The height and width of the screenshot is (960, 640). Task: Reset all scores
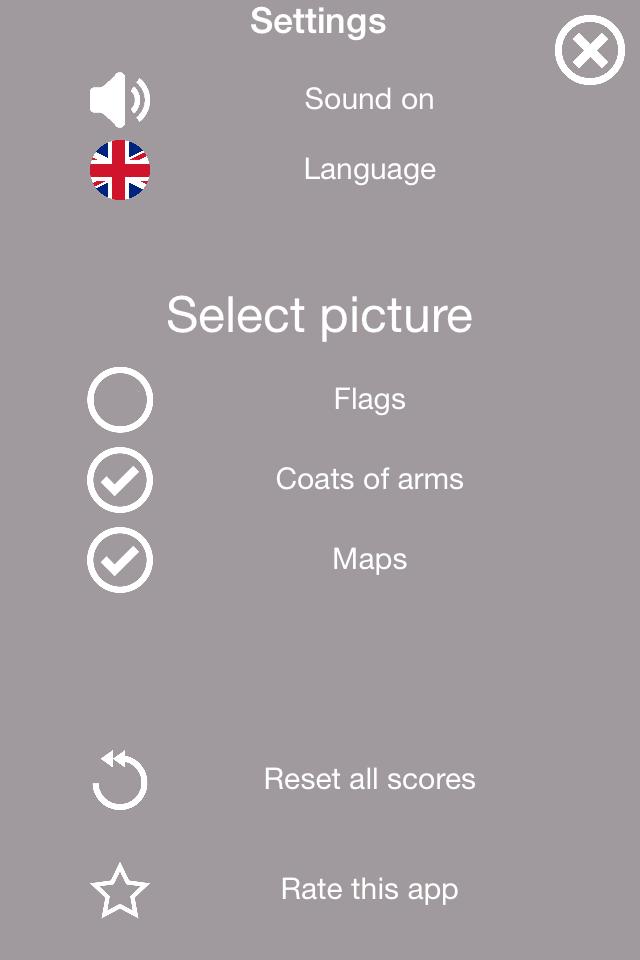(120, 780)
